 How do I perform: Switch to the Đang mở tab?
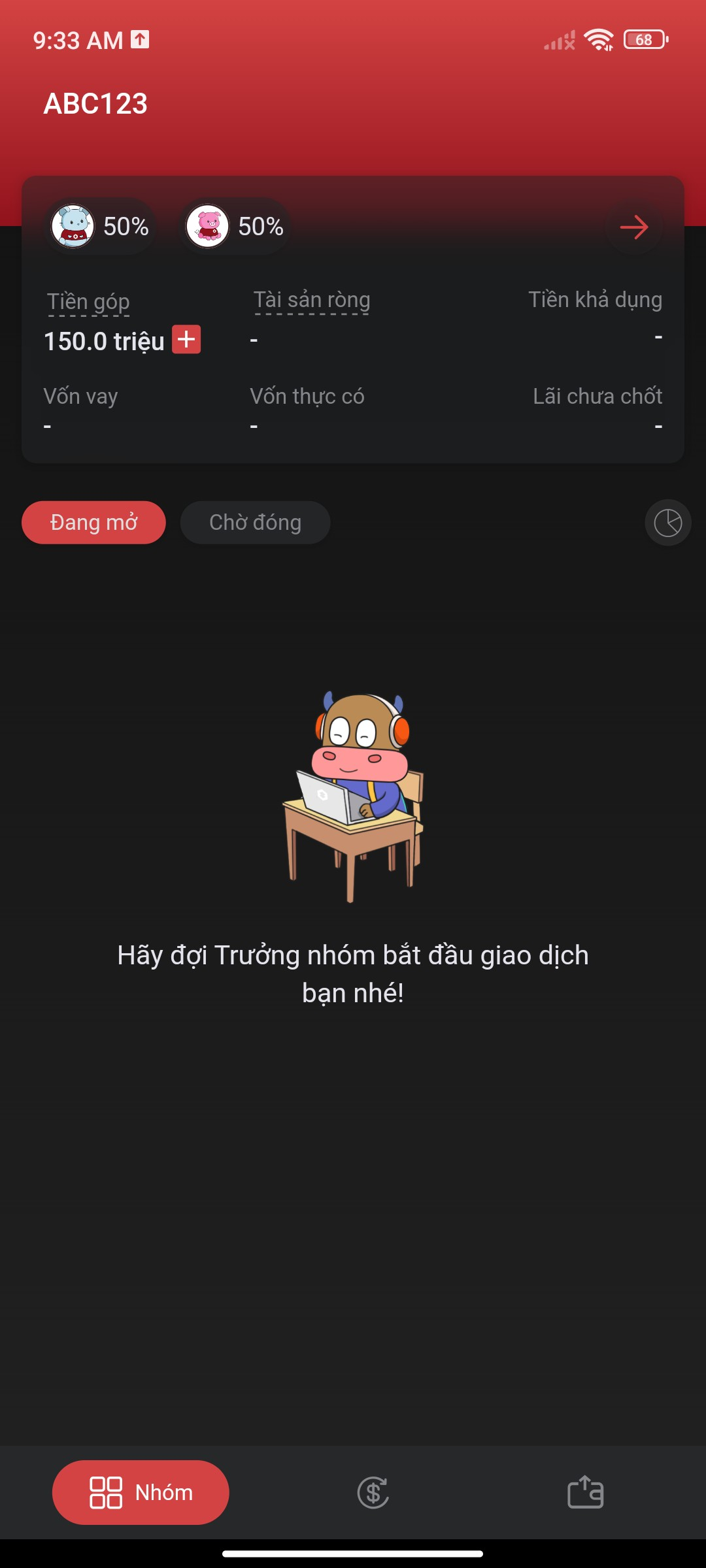click(x=93, y=523)
